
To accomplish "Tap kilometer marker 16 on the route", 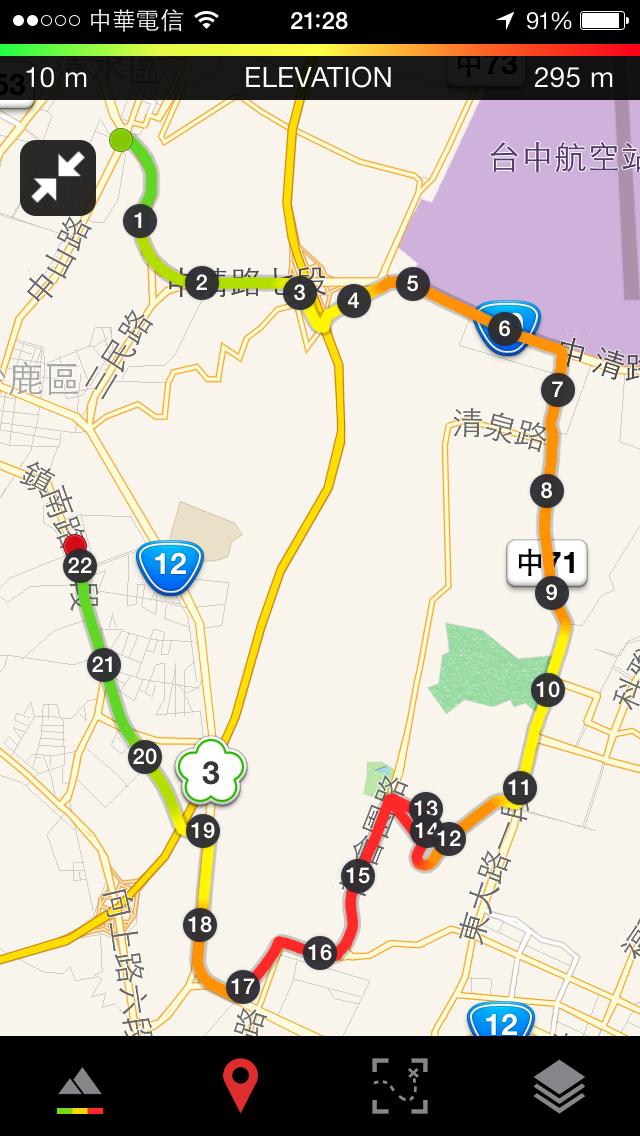I will 319,952.
